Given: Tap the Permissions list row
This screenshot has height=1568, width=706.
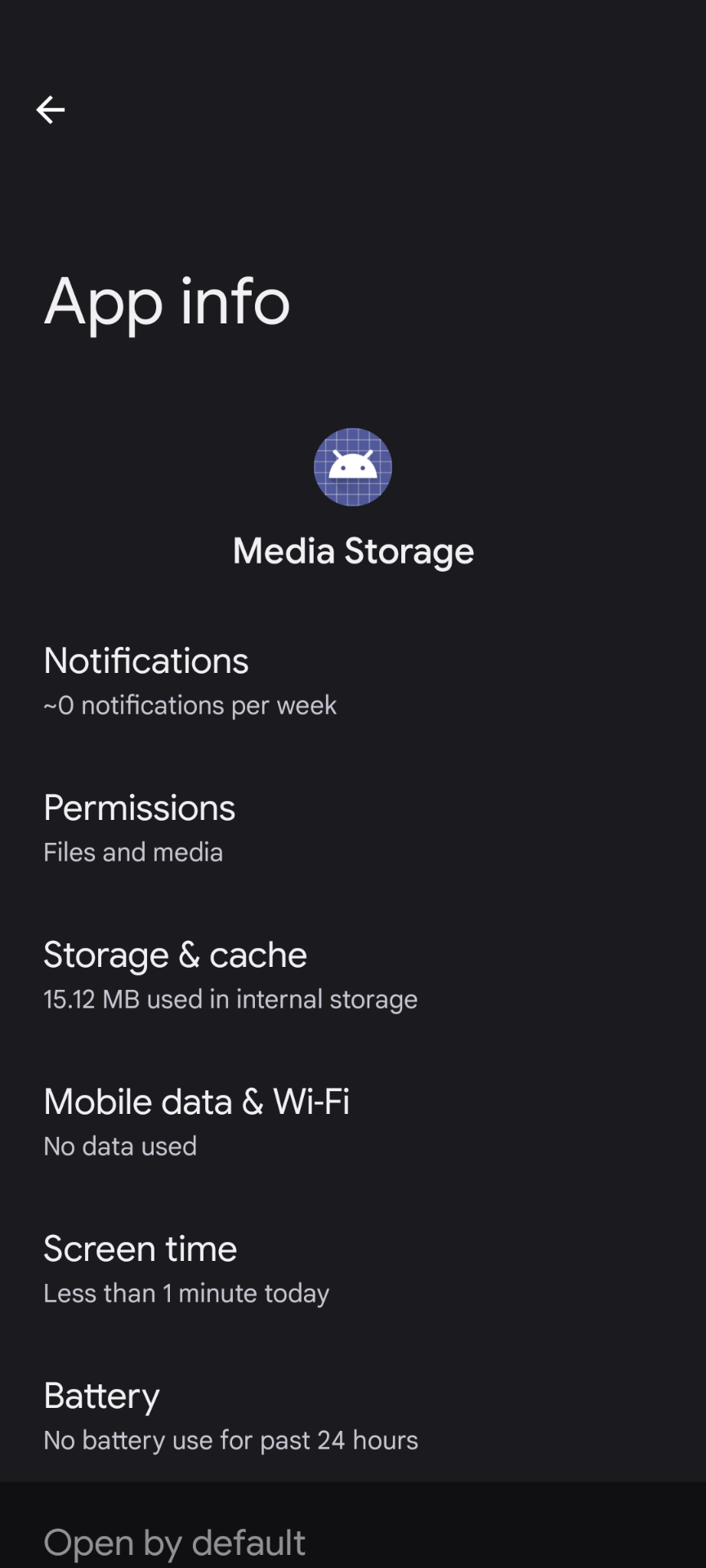Looking at the screenshot, I should (353, 826).
